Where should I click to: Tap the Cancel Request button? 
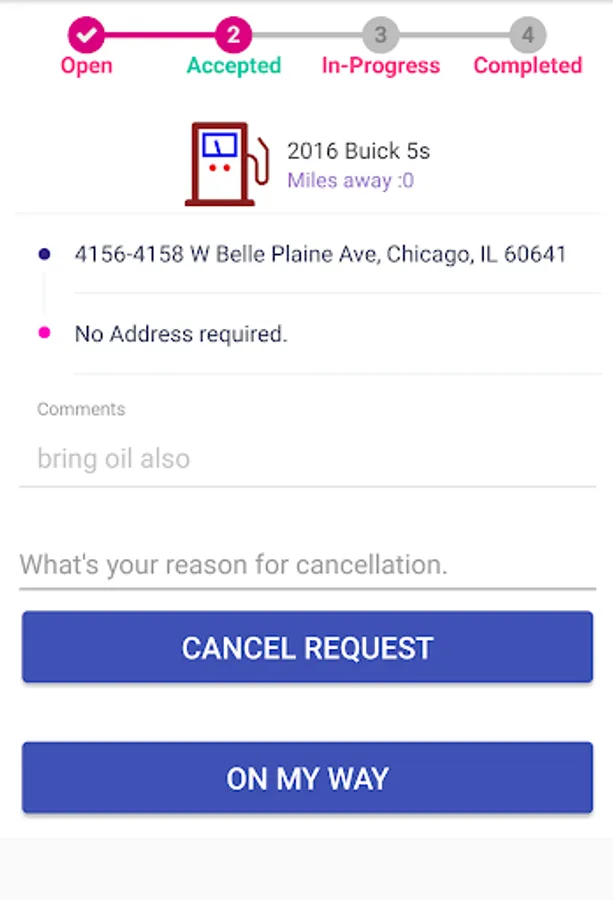tap(307, 648)
